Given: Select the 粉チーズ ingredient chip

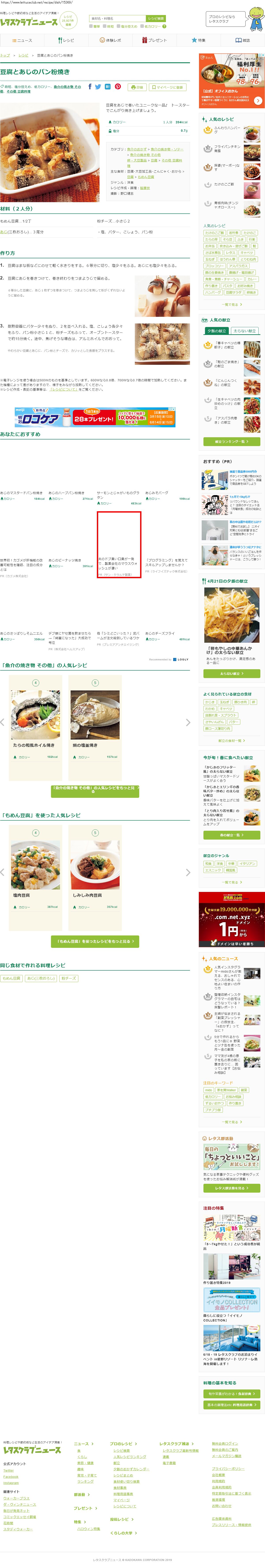Looking at the screenshot, I should point(69,978).
